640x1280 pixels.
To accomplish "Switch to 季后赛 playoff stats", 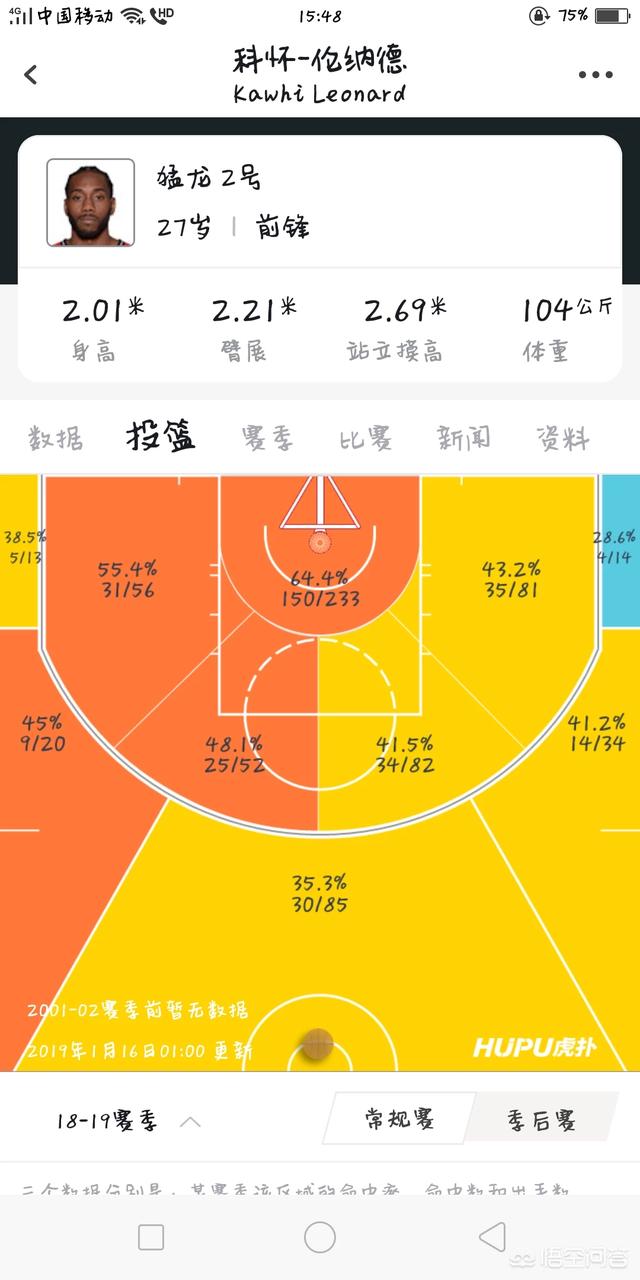I will (x=541, y=1120).
